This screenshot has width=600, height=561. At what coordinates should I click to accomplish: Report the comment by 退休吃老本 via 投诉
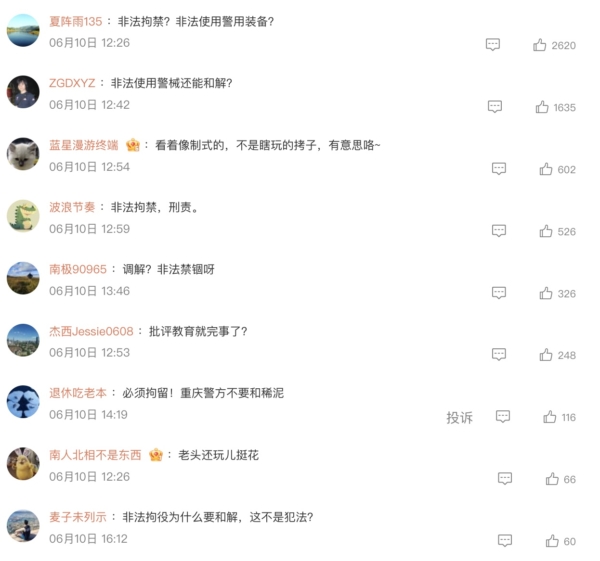point(459,417)
